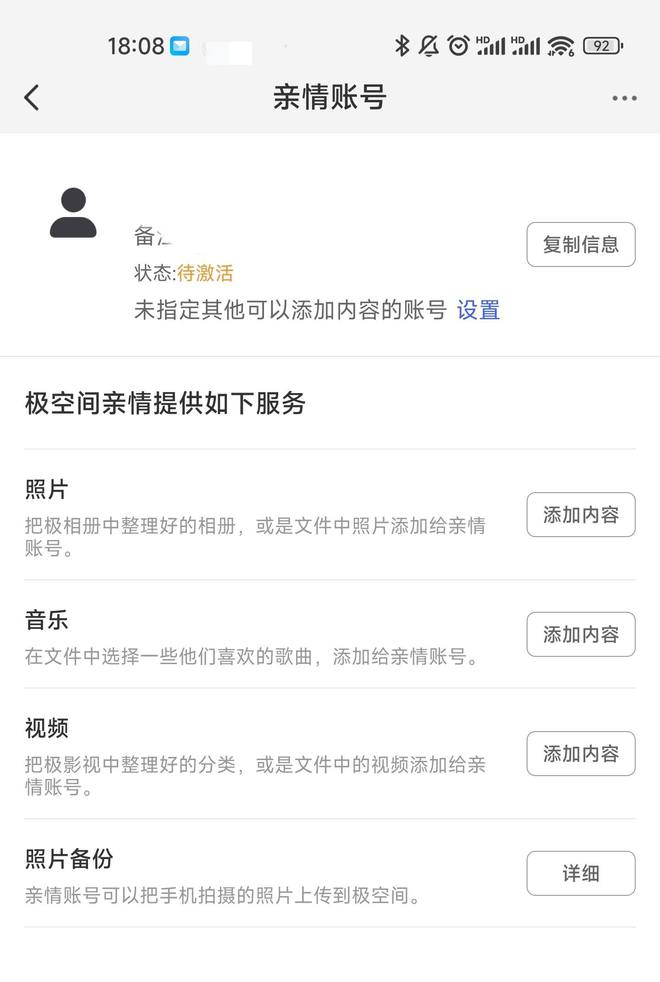
Task: Open the three-dot overflow menu
Action: tap(624, 98)
